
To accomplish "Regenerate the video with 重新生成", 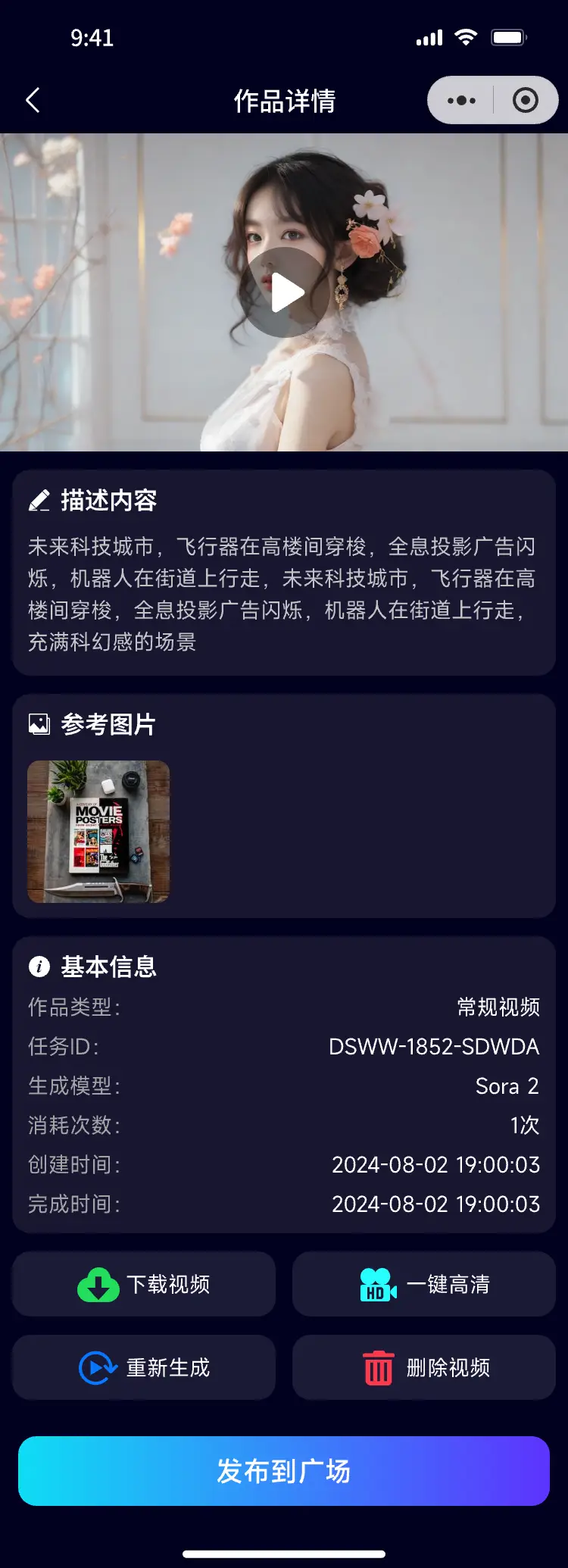I will click(x=144, y=1367).
